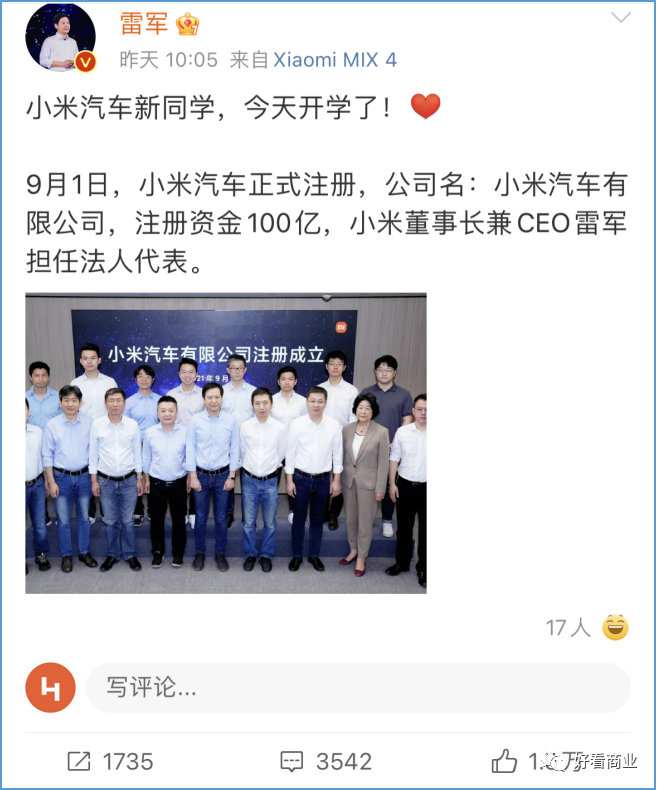The width and height of the screenshot is (658, 790).
Task: Open the 3542 comments
Action: [x=326, y=762]
